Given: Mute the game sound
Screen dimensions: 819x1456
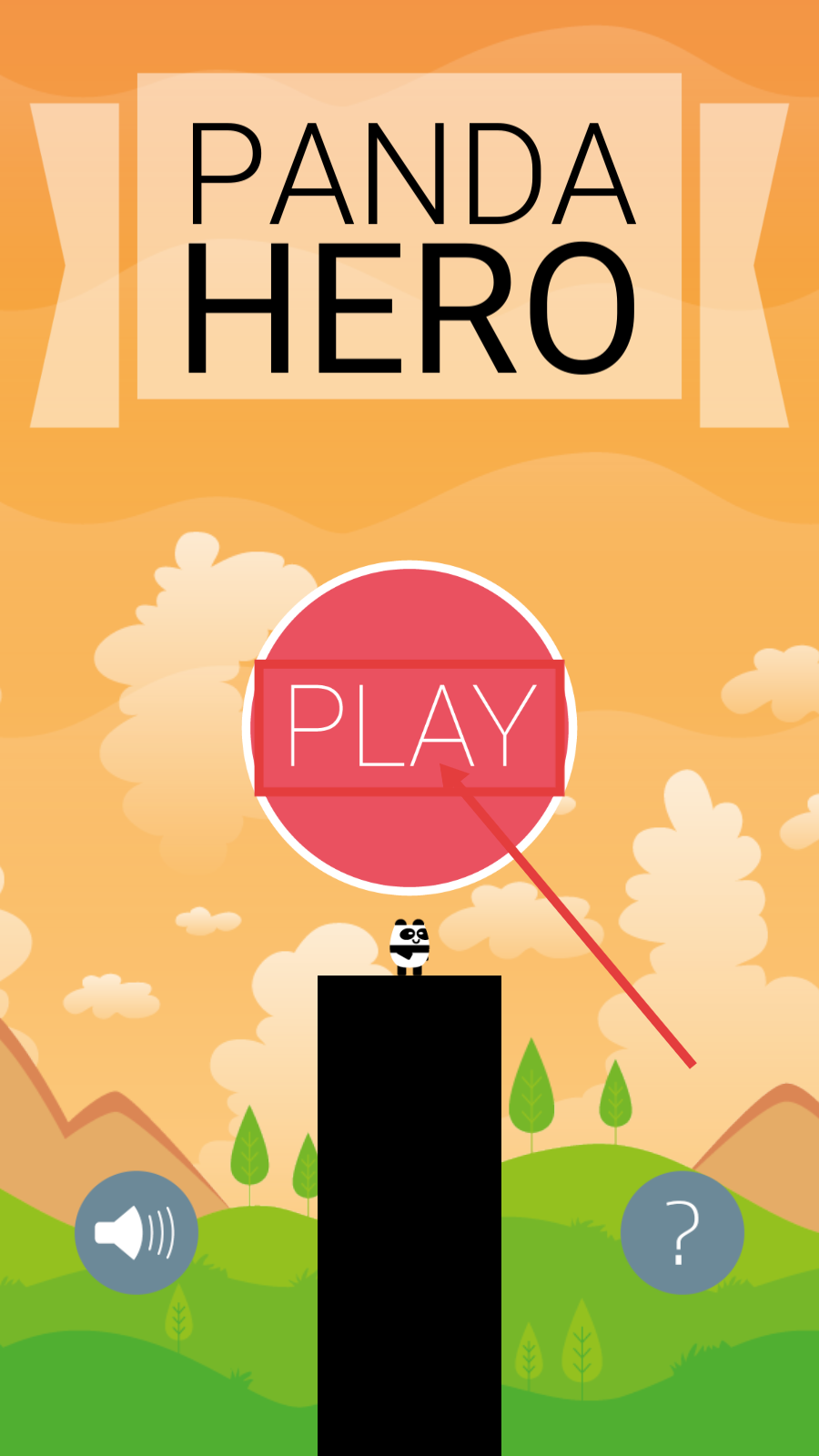Looking at the screenshot, I should [x=136, y=1232].
